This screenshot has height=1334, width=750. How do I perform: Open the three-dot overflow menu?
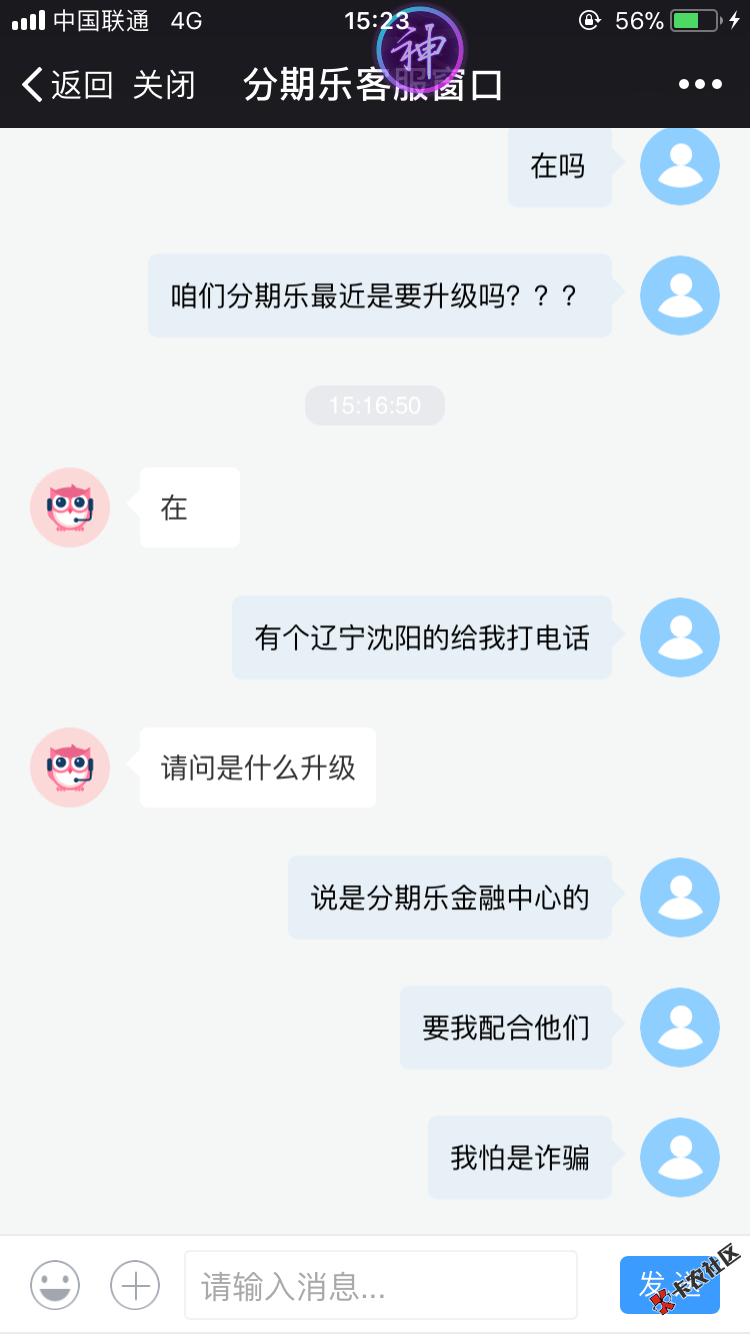pyautogui.click(x=700, y=85)
